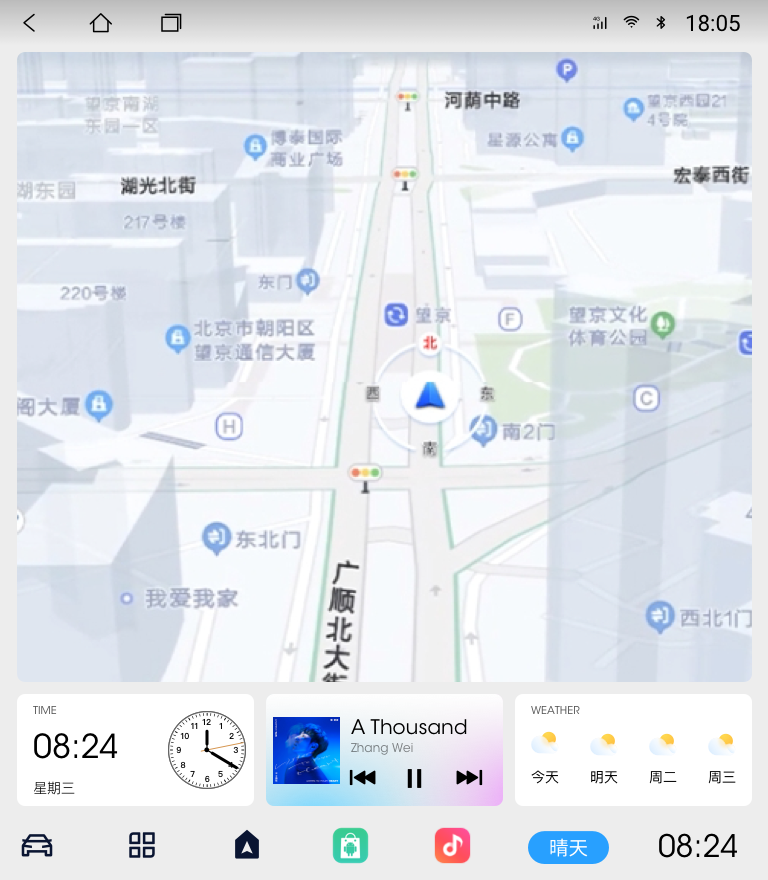The image size is (768, 880).
Task: Open the TIME clock widget
Action: [135, 749]
